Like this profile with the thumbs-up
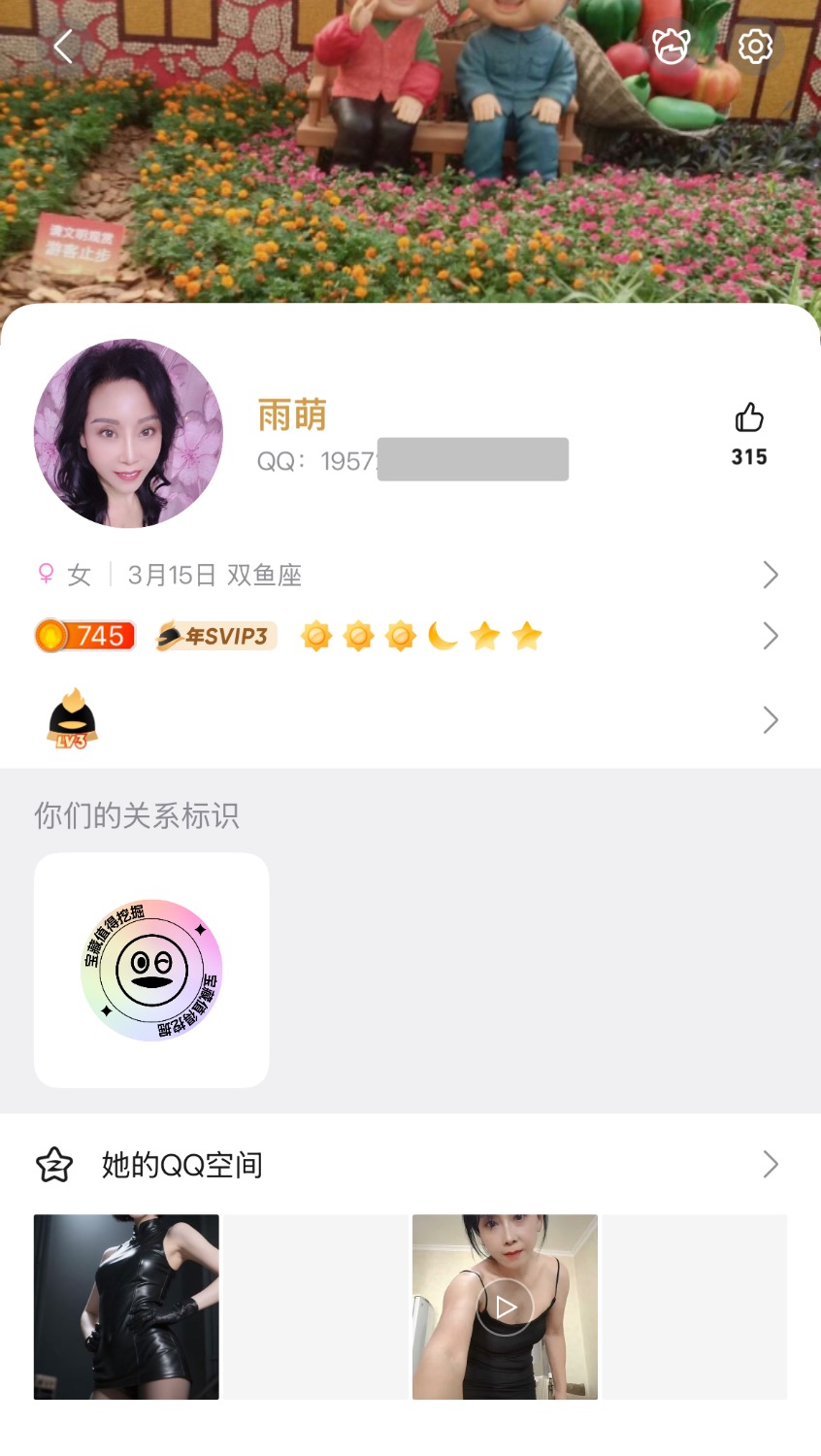Viewport: 821px width, 1456px height. click(x=749, y=418)
